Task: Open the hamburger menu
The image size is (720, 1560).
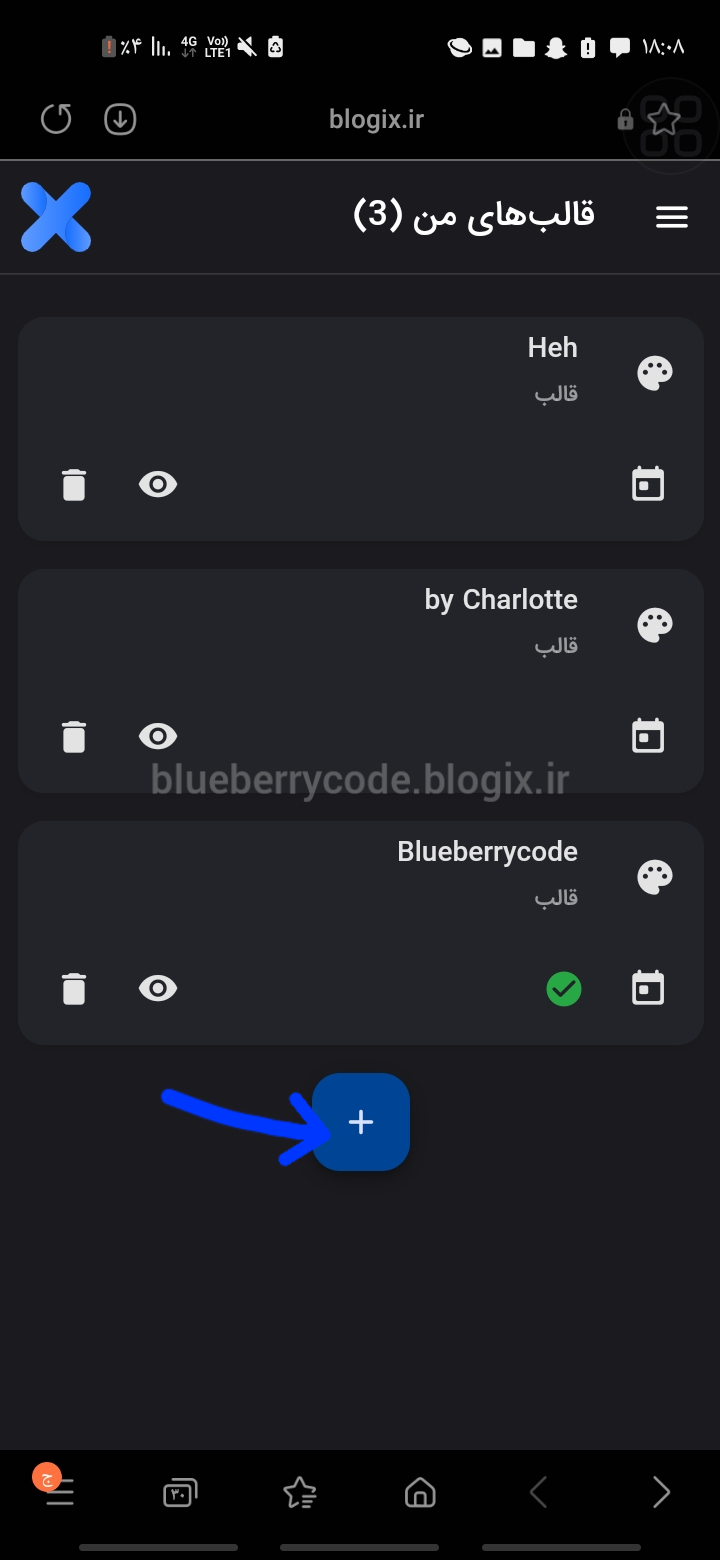Action: point(672,217)
